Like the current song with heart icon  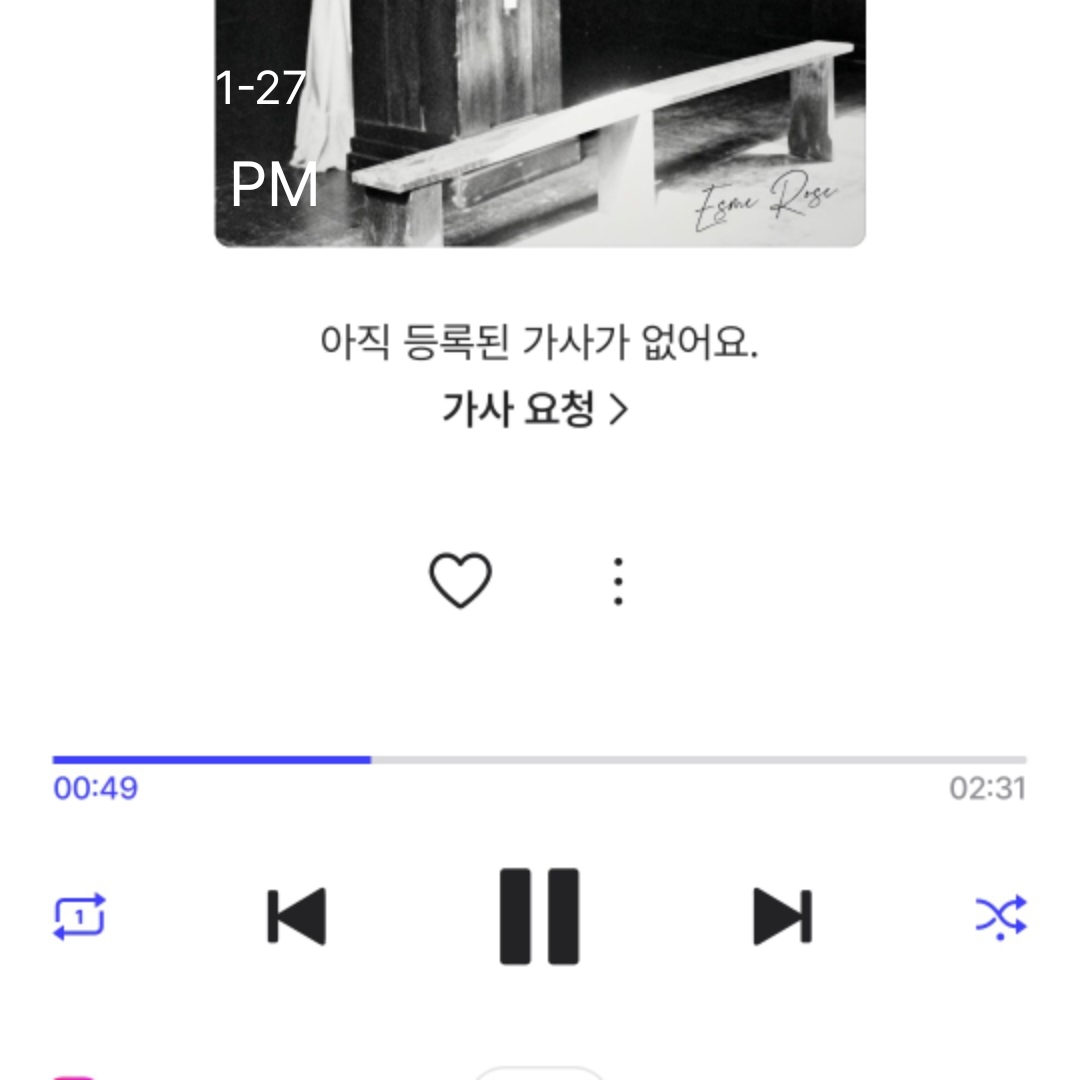coord(460,580)
